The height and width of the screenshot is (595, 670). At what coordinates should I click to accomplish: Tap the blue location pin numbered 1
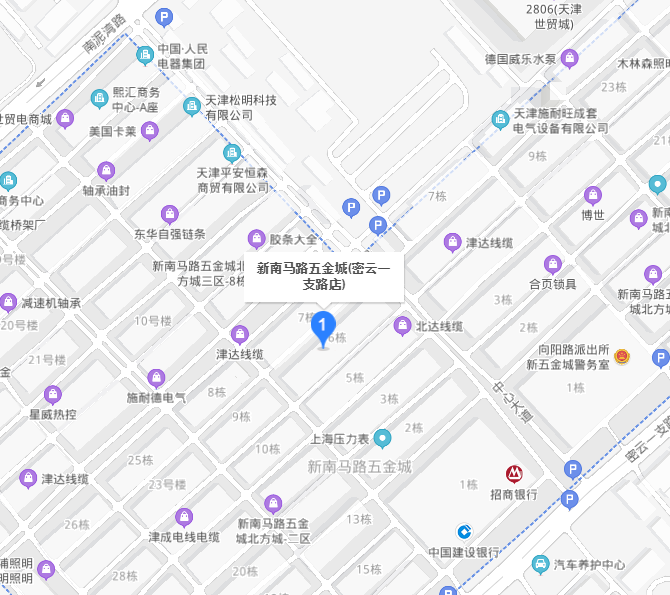pos(322,327)
